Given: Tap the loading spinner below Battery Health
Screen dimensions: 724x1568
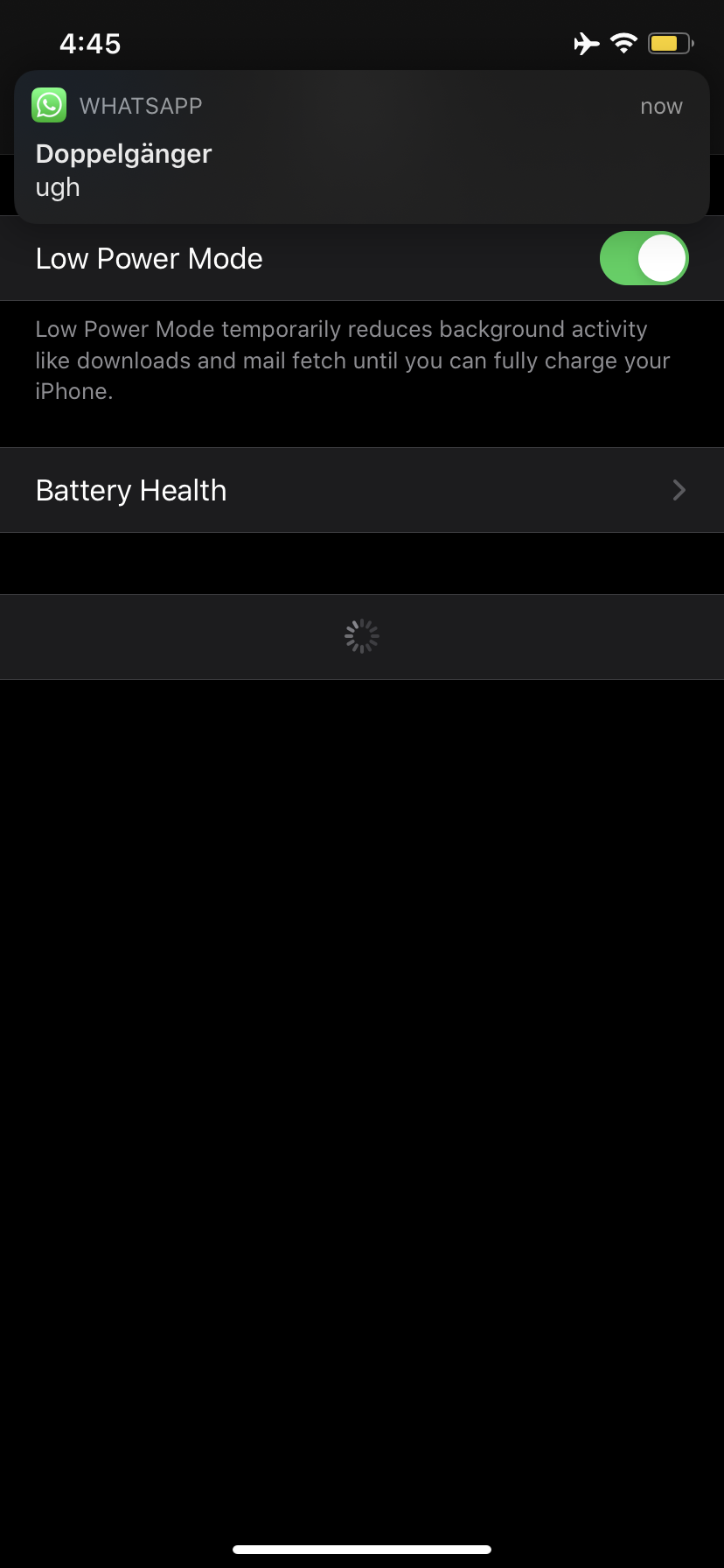Looking at the screenshot, I should (x=361, y=636).
